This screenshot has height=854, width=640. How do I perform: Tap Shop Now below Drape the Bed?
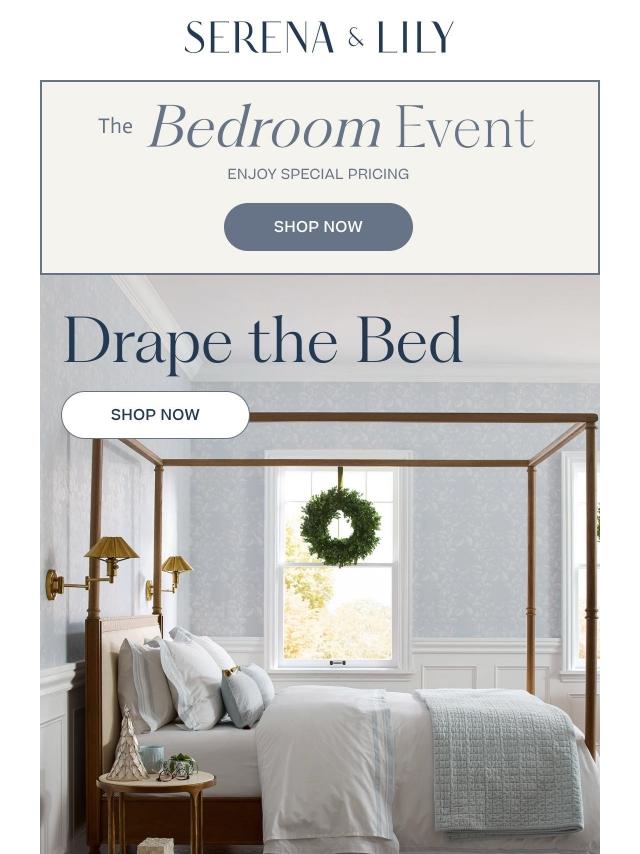(155, 415)
